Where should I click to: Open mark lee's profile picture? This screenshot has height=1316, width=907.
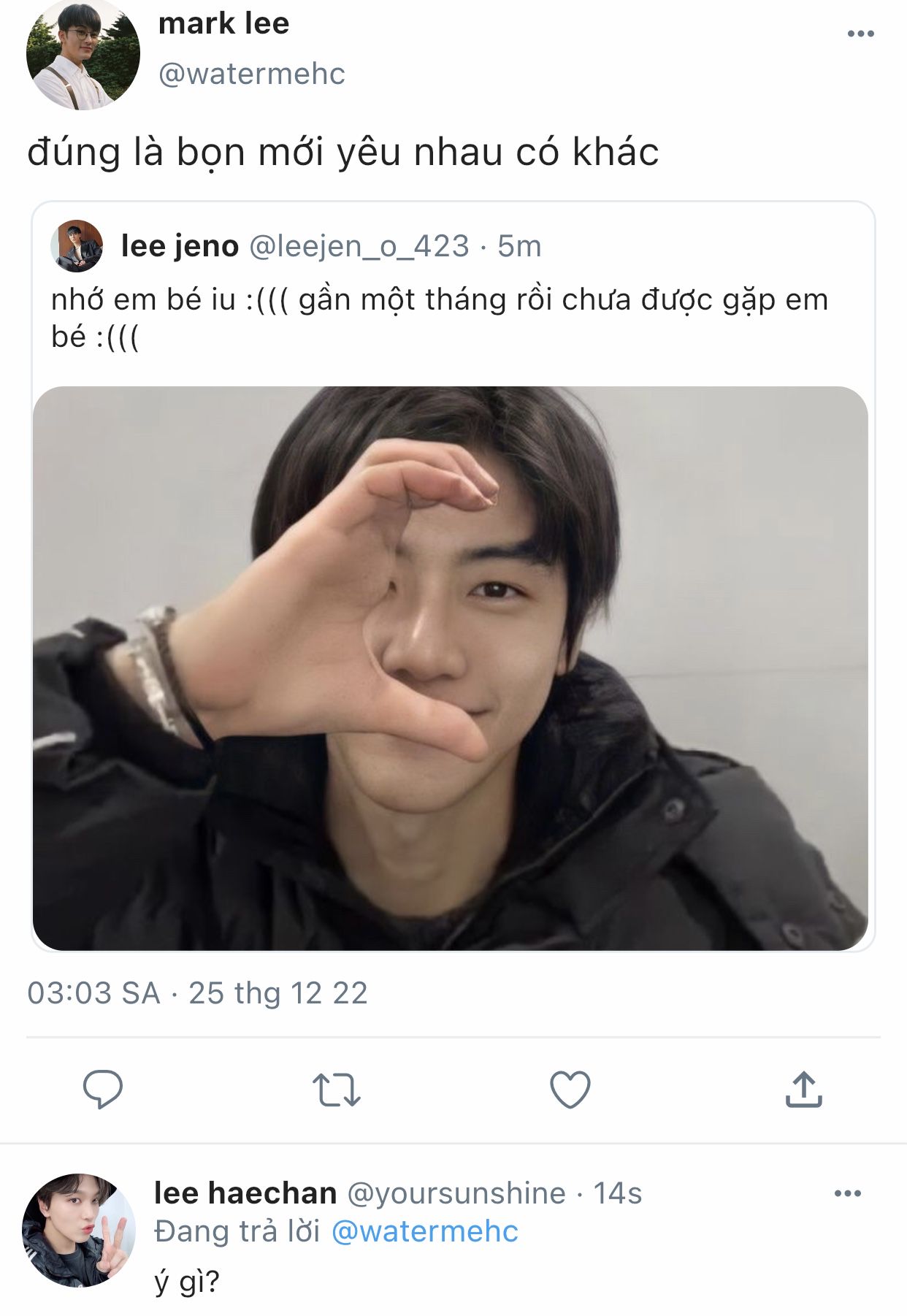tap(83, 55)
